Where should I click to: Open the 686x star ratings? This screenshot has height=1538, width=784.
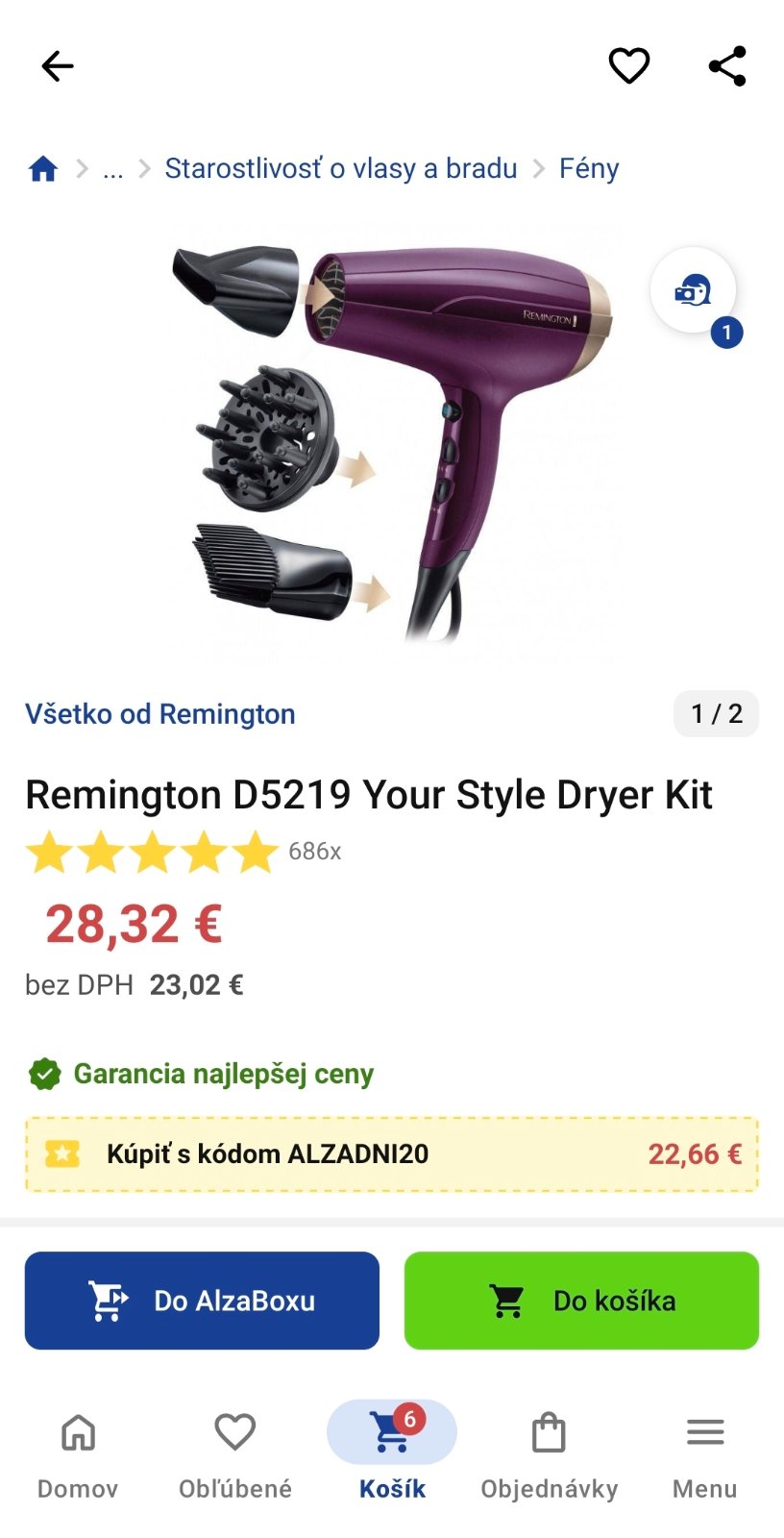click(183, 852)
